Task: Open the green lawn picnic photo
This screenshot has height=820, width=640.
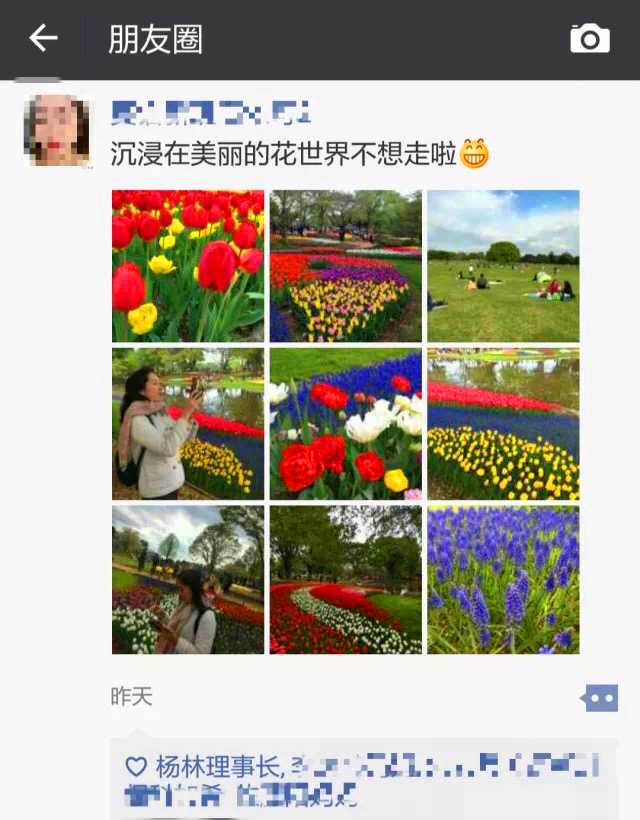Action: (x=503, y=266)
